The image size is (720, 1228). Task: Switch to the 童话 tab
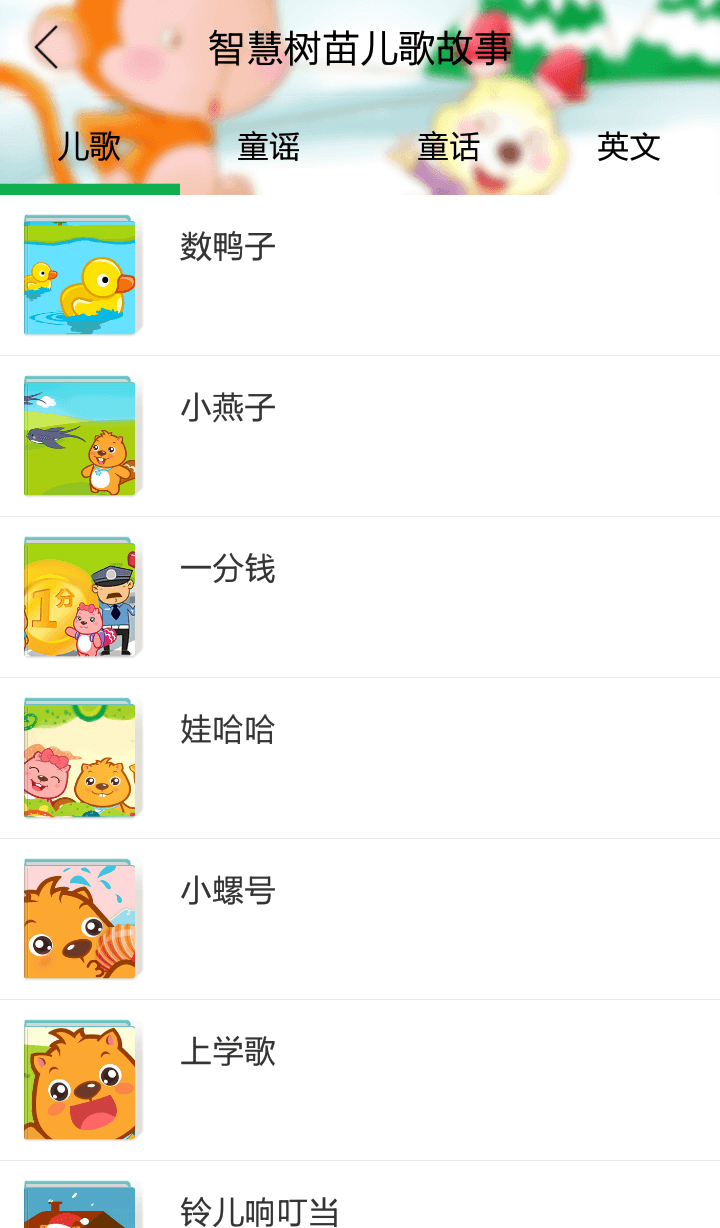click(x=448, y=147)
